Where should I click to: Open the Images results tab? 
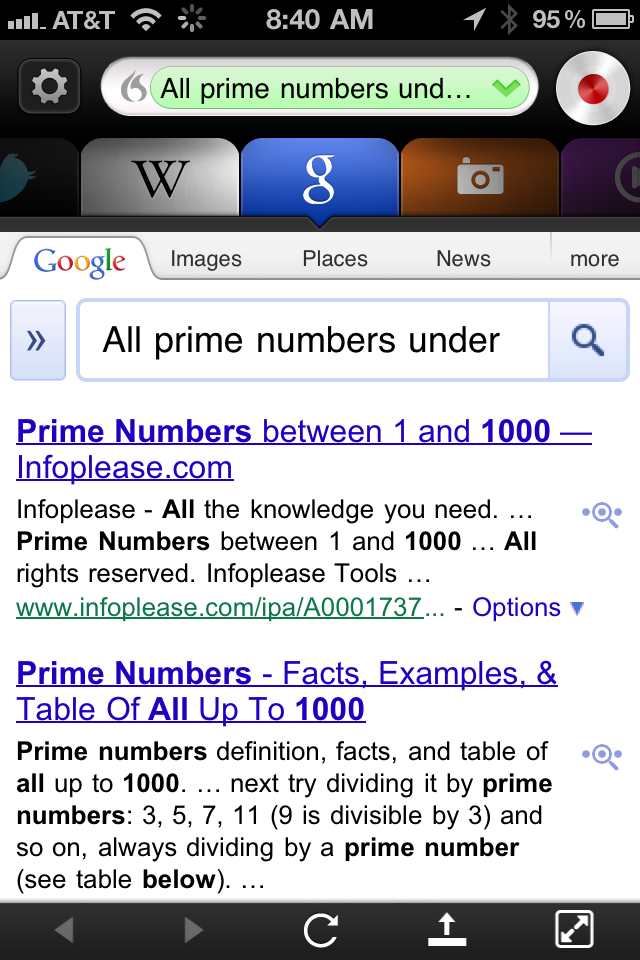click(x=206, y=259)
